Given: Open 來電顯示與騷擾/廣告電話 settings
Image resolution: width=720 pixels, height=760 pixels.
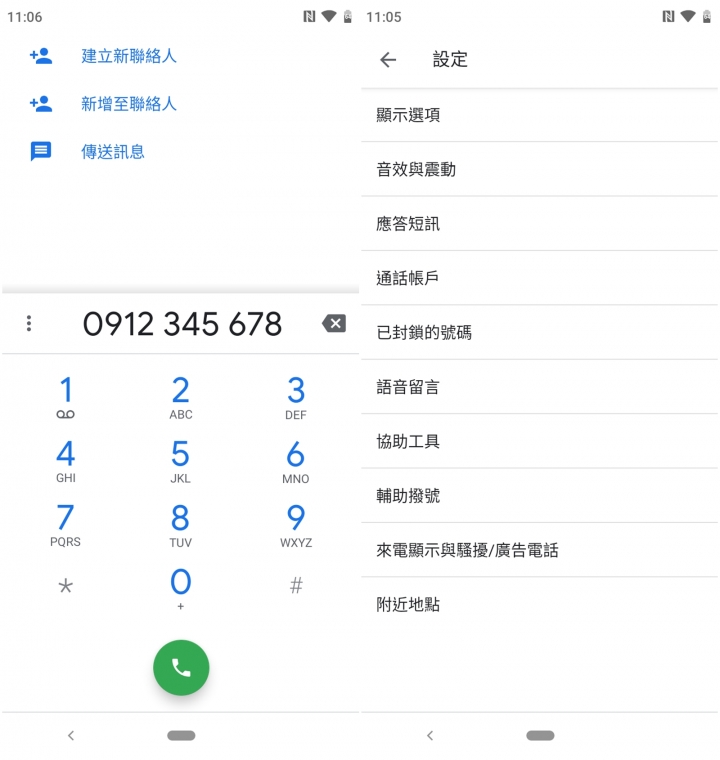Looking at the screenshot, I should point(467,550).
